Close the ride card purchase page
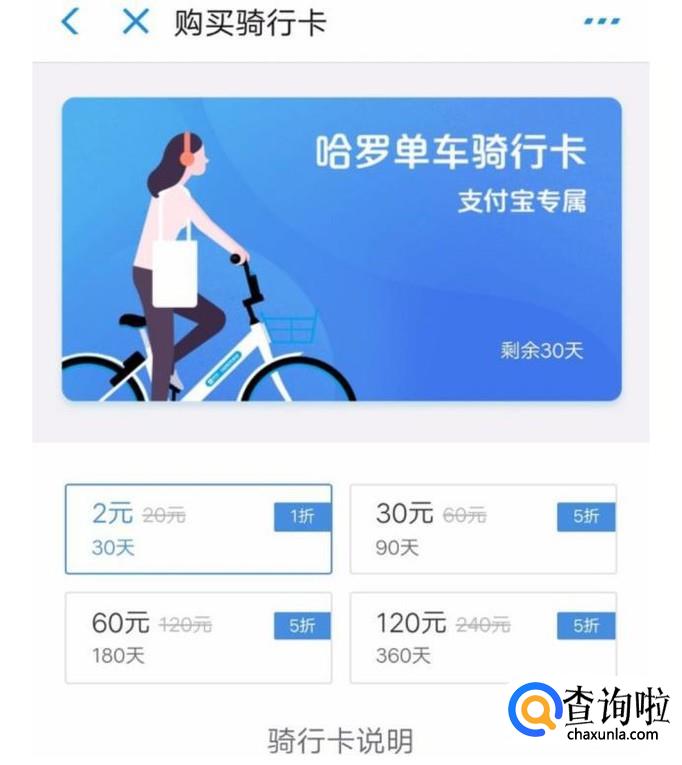 pyautogui.click(x=135, y=22)
